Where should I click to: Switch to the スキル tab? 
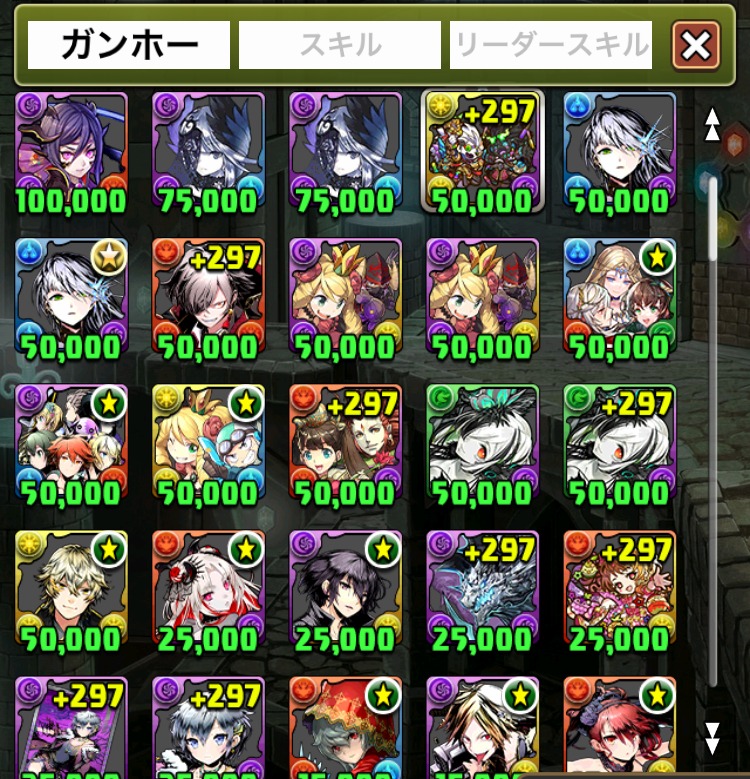tap(340, 45)
